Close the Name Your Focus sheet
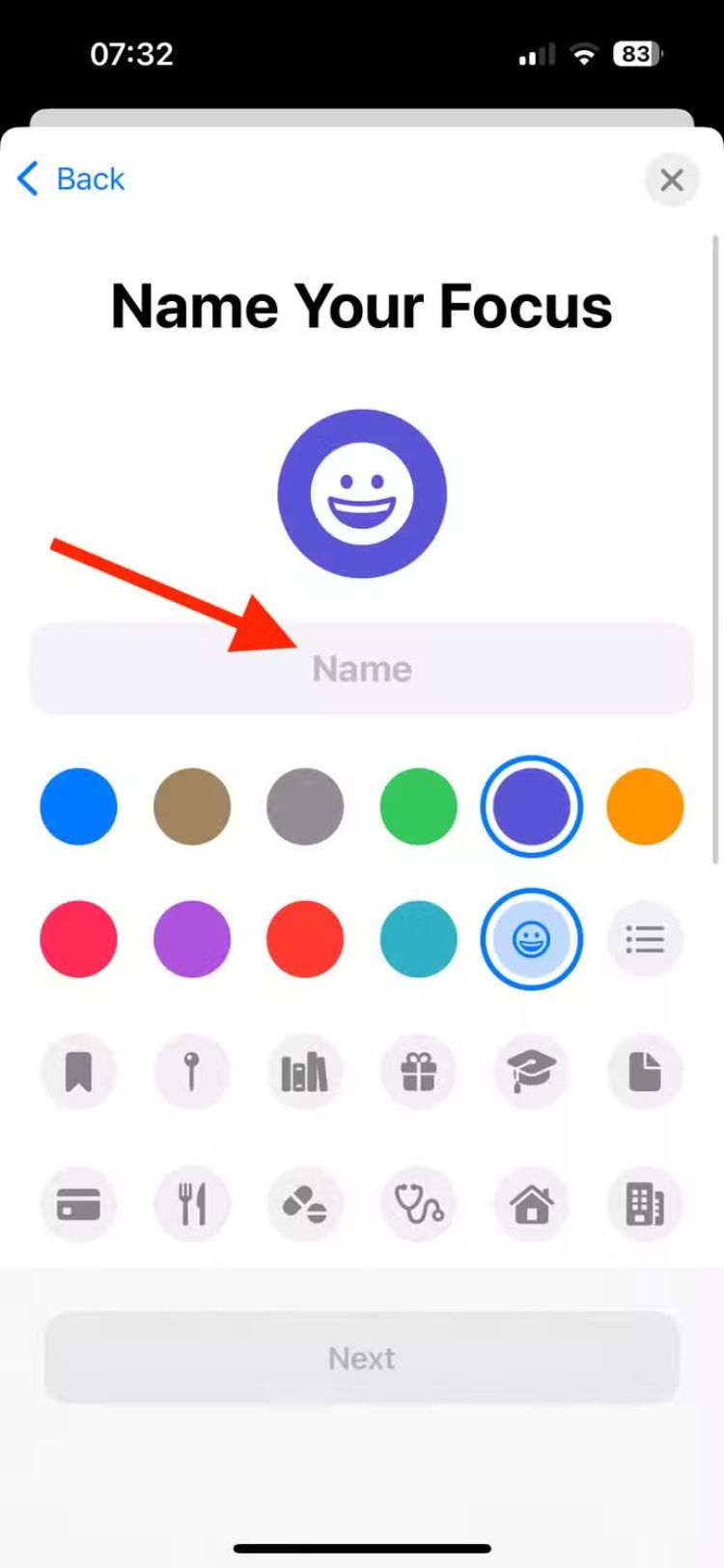The width and height of the screenshot is (724, 1568). (672, 179)
